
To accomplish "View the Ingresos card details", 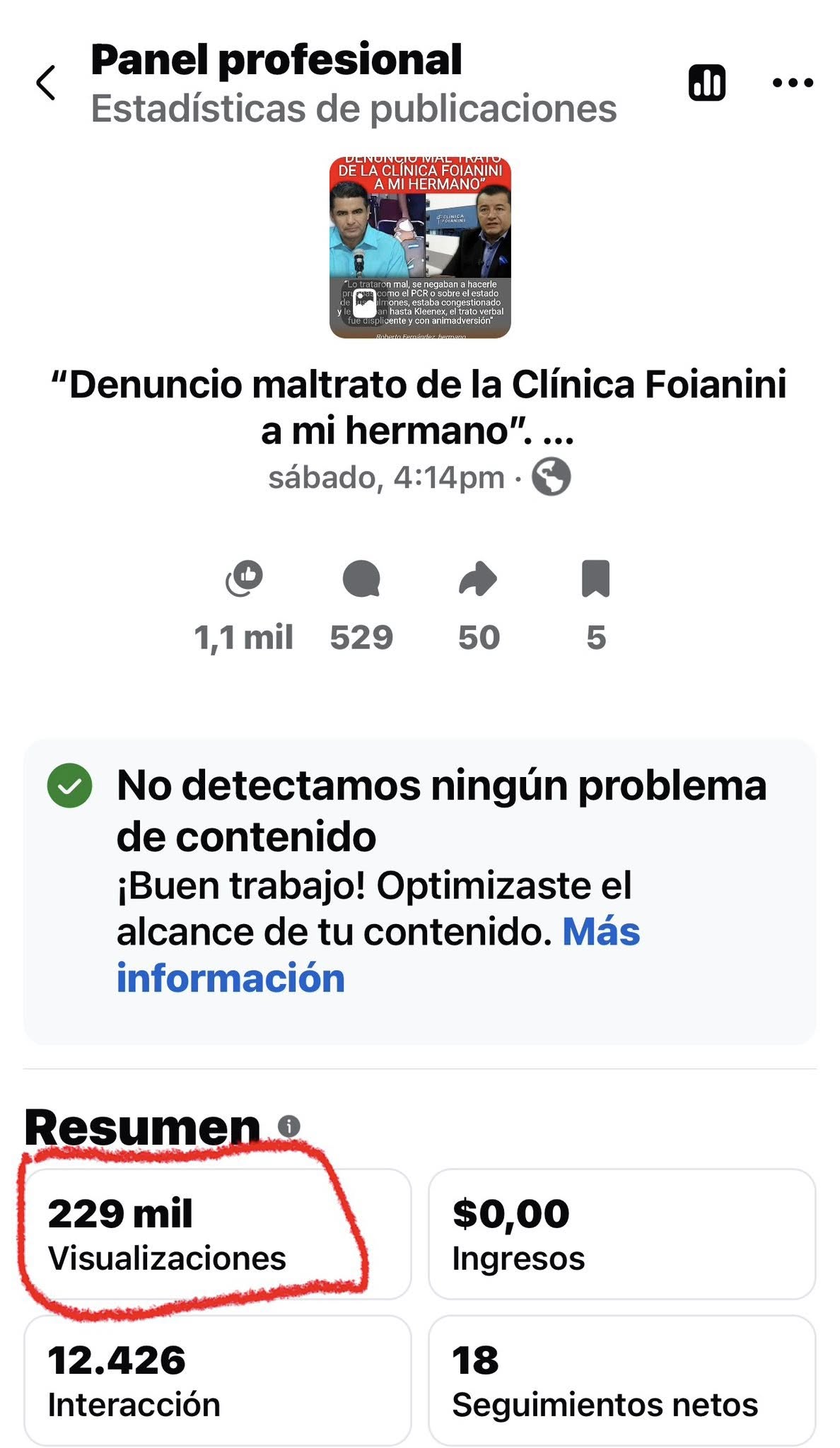I will pos(622,1234).
